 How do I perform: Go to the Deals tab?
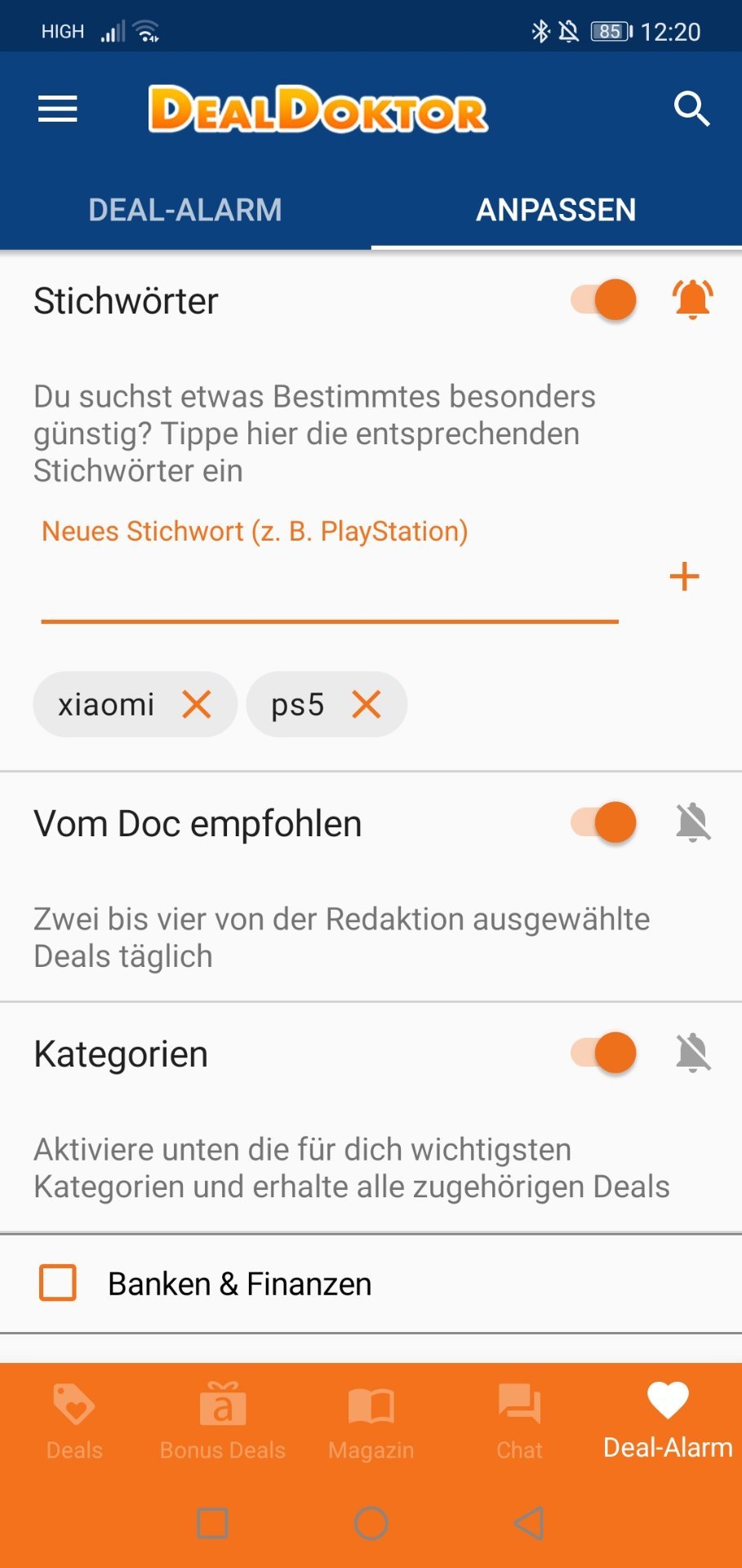point(74,1421)
